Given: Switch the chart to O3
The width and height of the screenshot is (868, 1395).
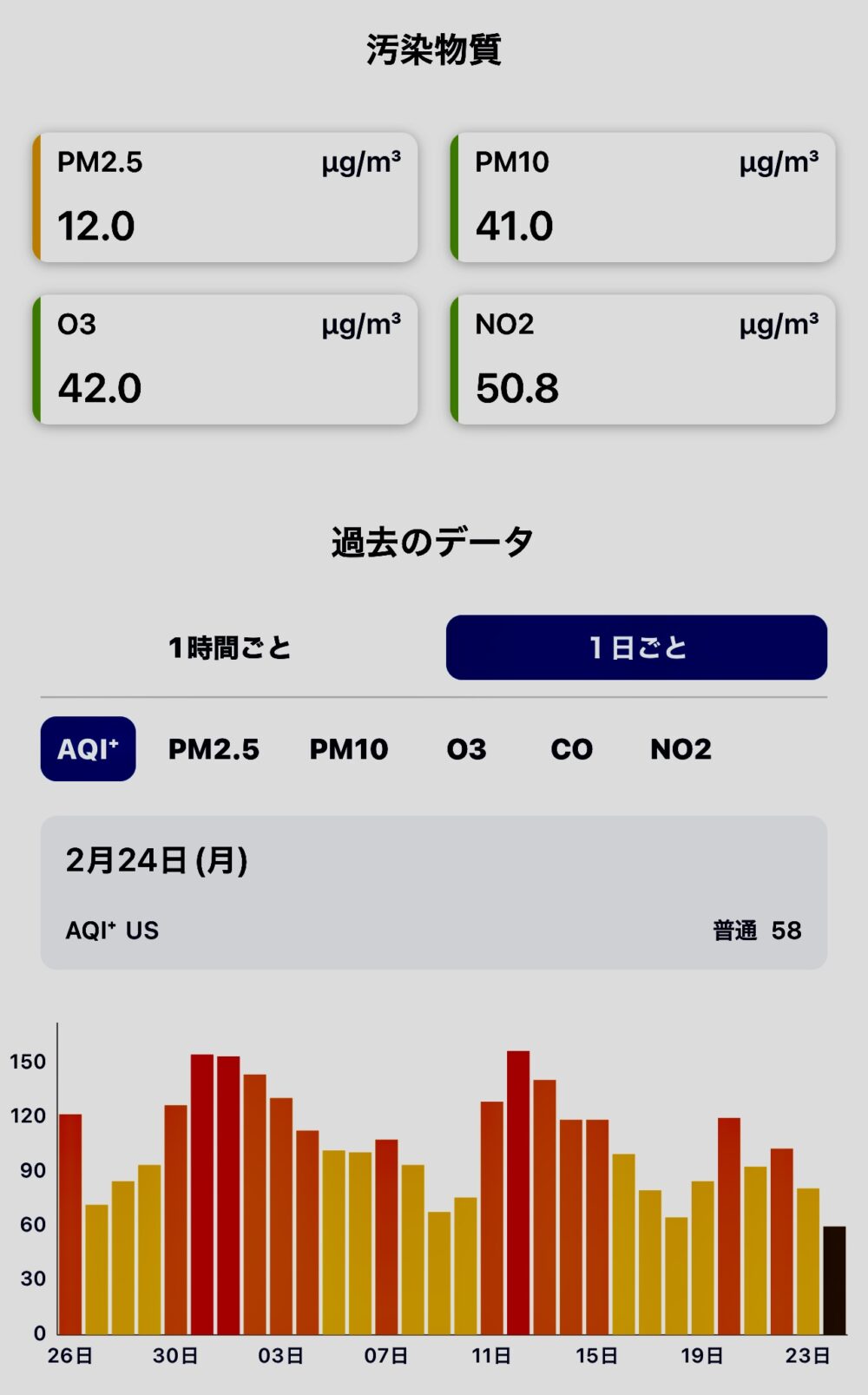Looking at the screenshot, I should (x=466, y=749).
